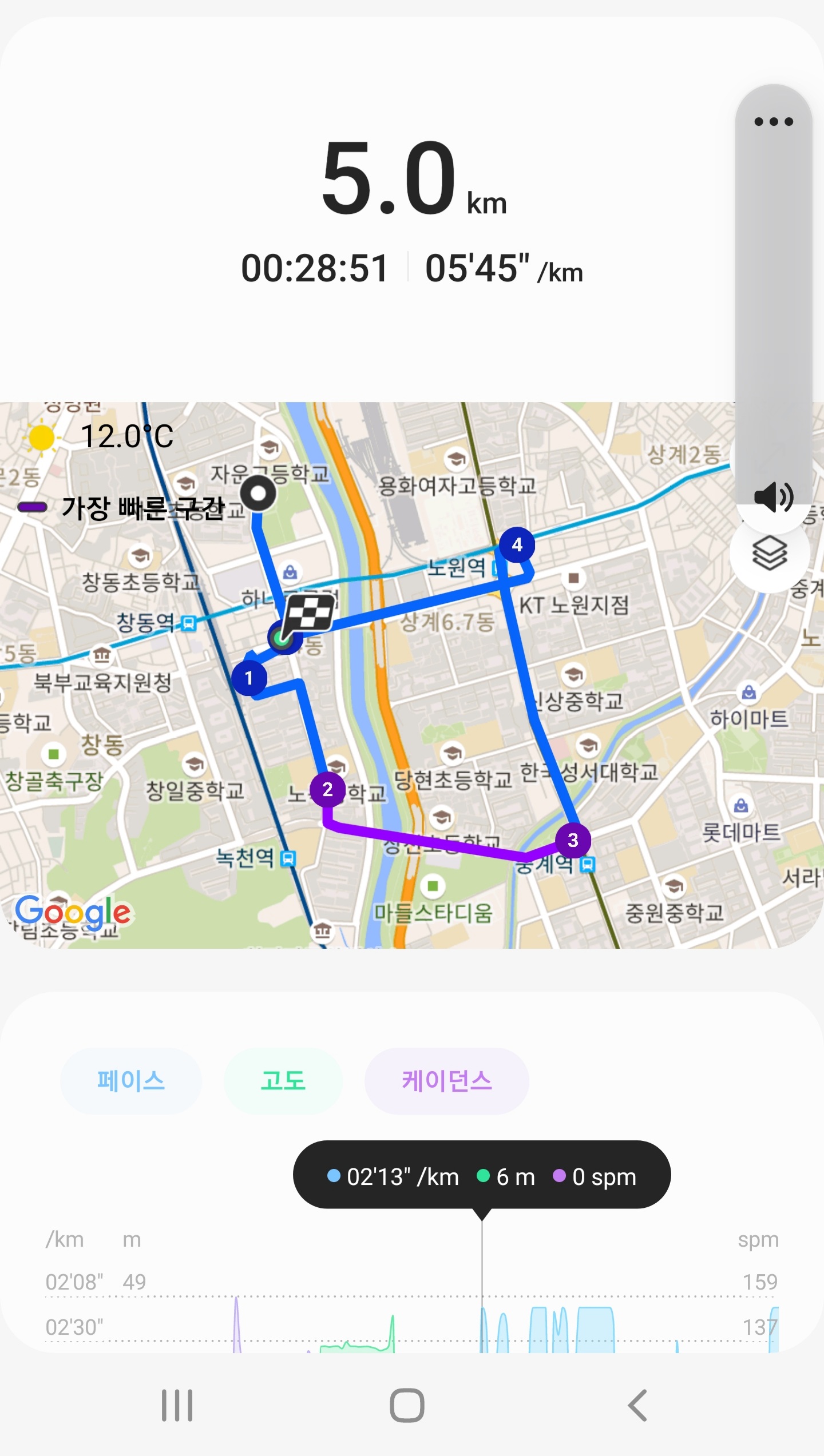Open the three-dot menu on volume panel
This screenshot has height=1456, width=824.
point(773,121)
